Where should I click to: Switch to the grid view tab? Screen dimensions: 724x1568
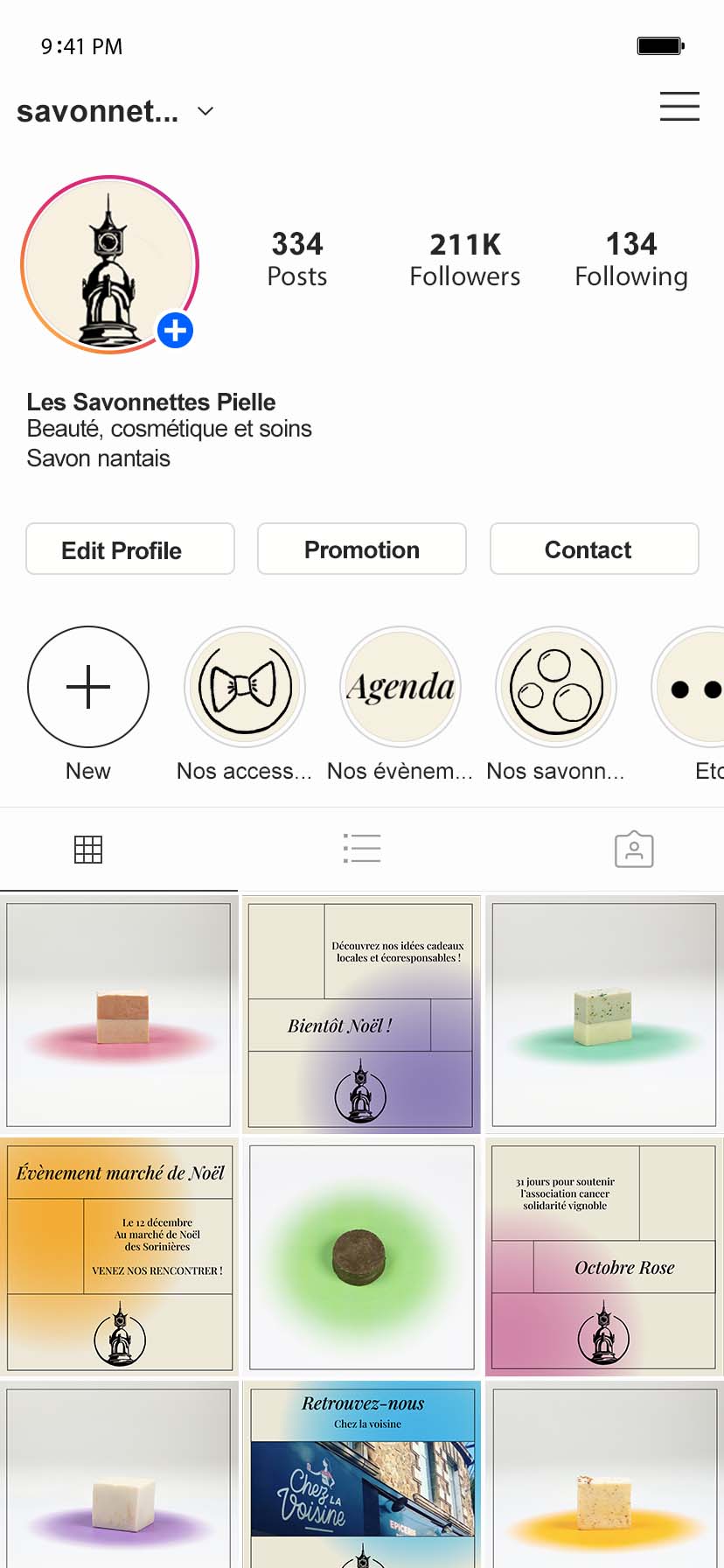88,850
